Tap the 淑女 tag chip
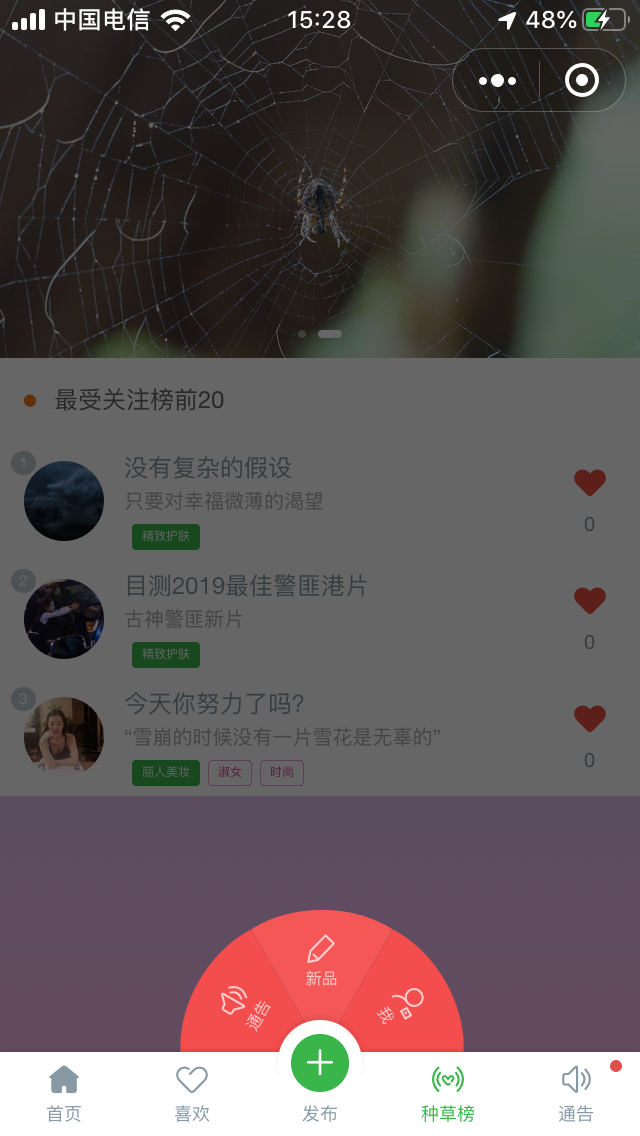Screen dimensions: 640x1136 [x=230, y=773]
